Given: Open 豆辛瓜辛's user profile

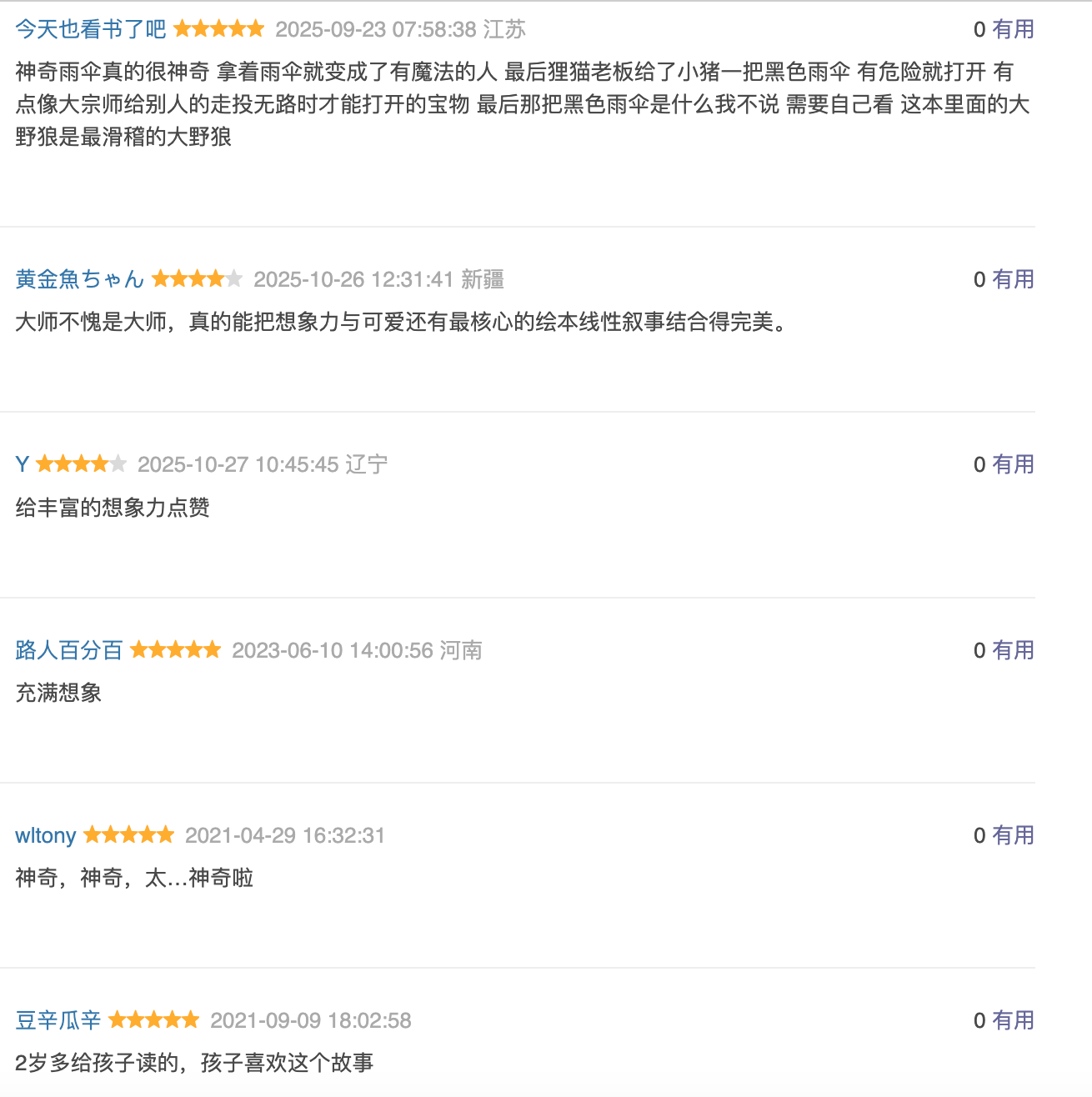Looking at the screenshot, I should click(x=58, y=1020).
